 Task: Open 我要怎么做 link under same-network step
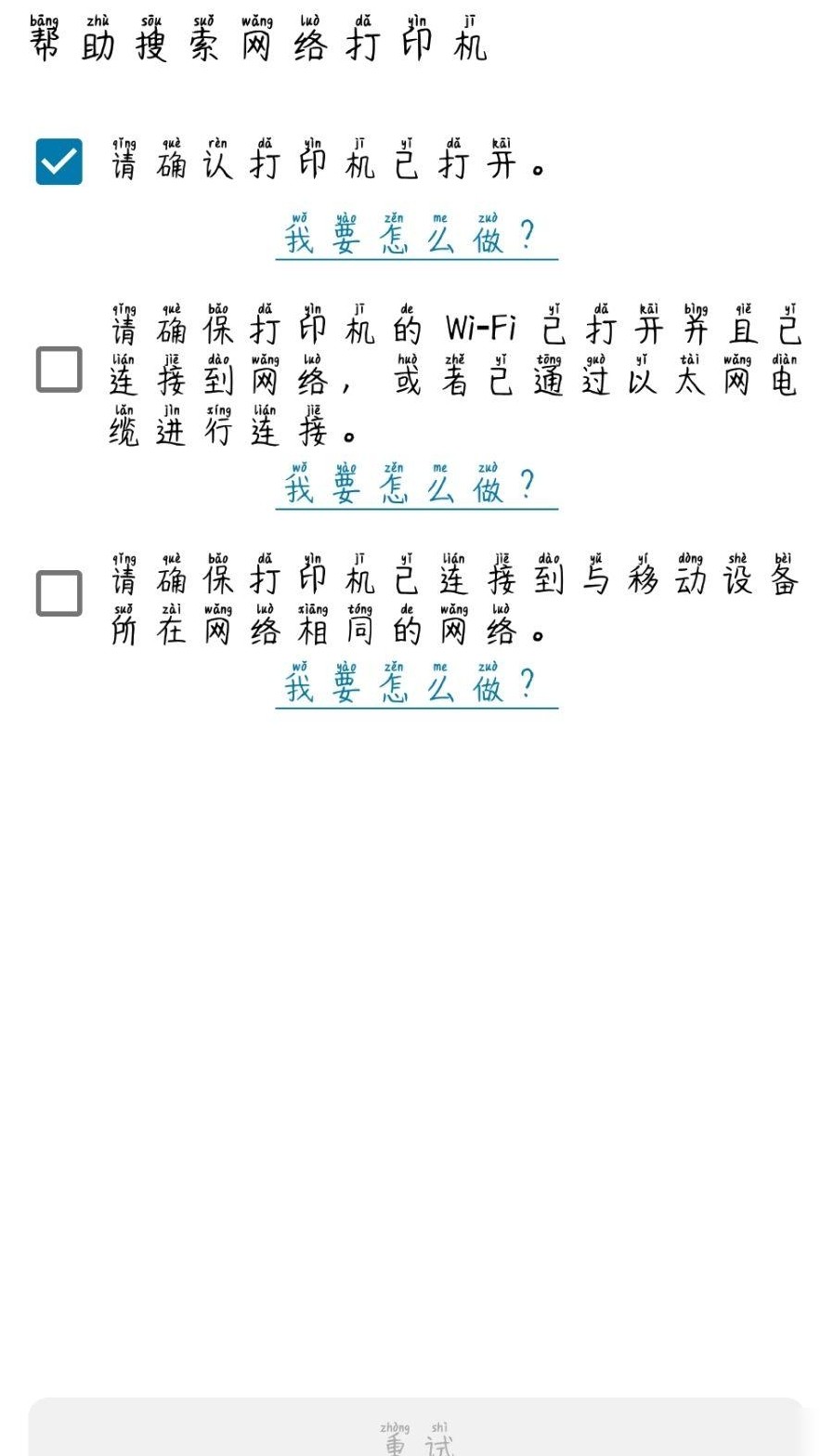click(x=416, y=684)
